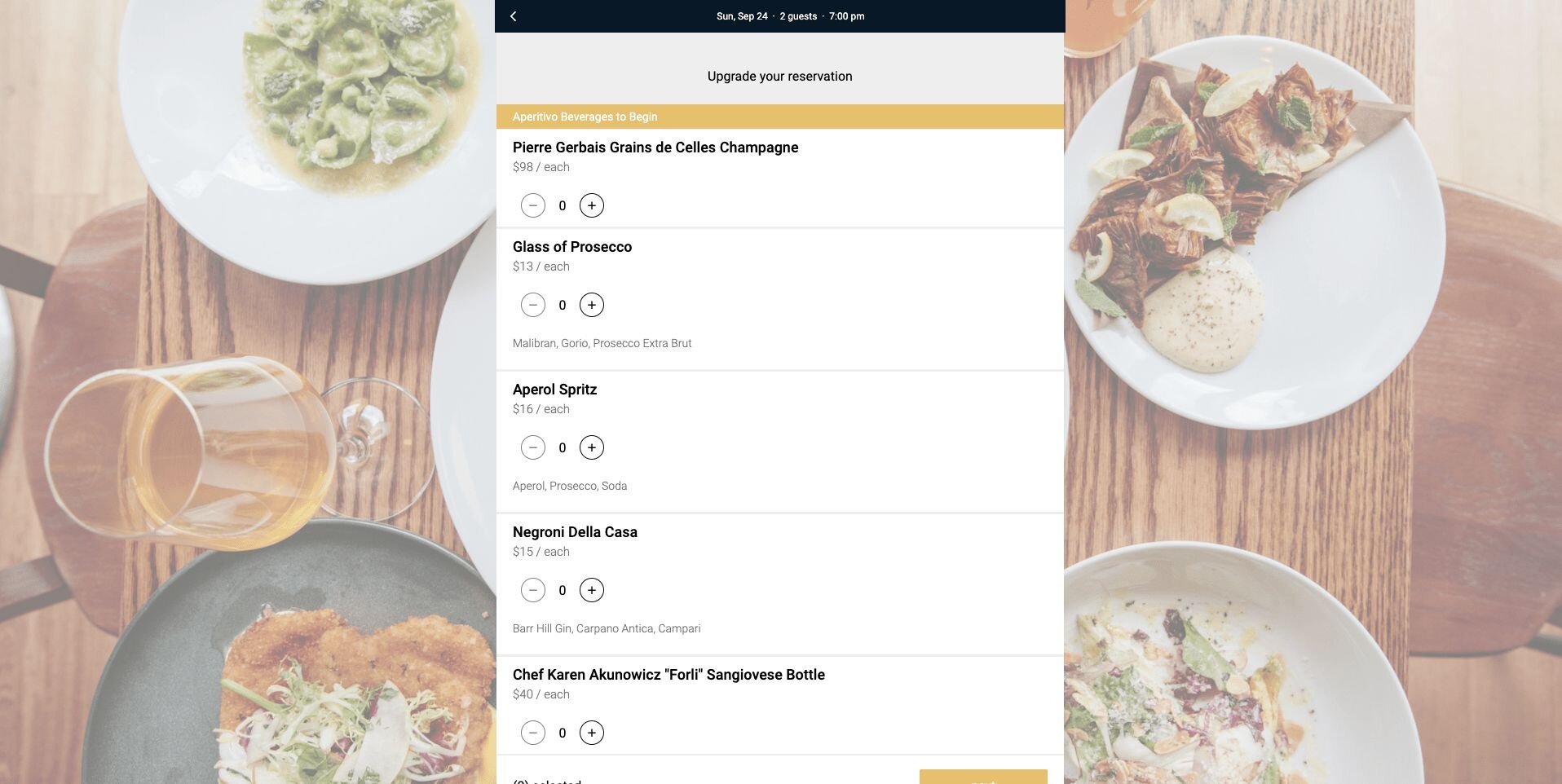Tap the yellow button at the bottom

click(982, 777)
